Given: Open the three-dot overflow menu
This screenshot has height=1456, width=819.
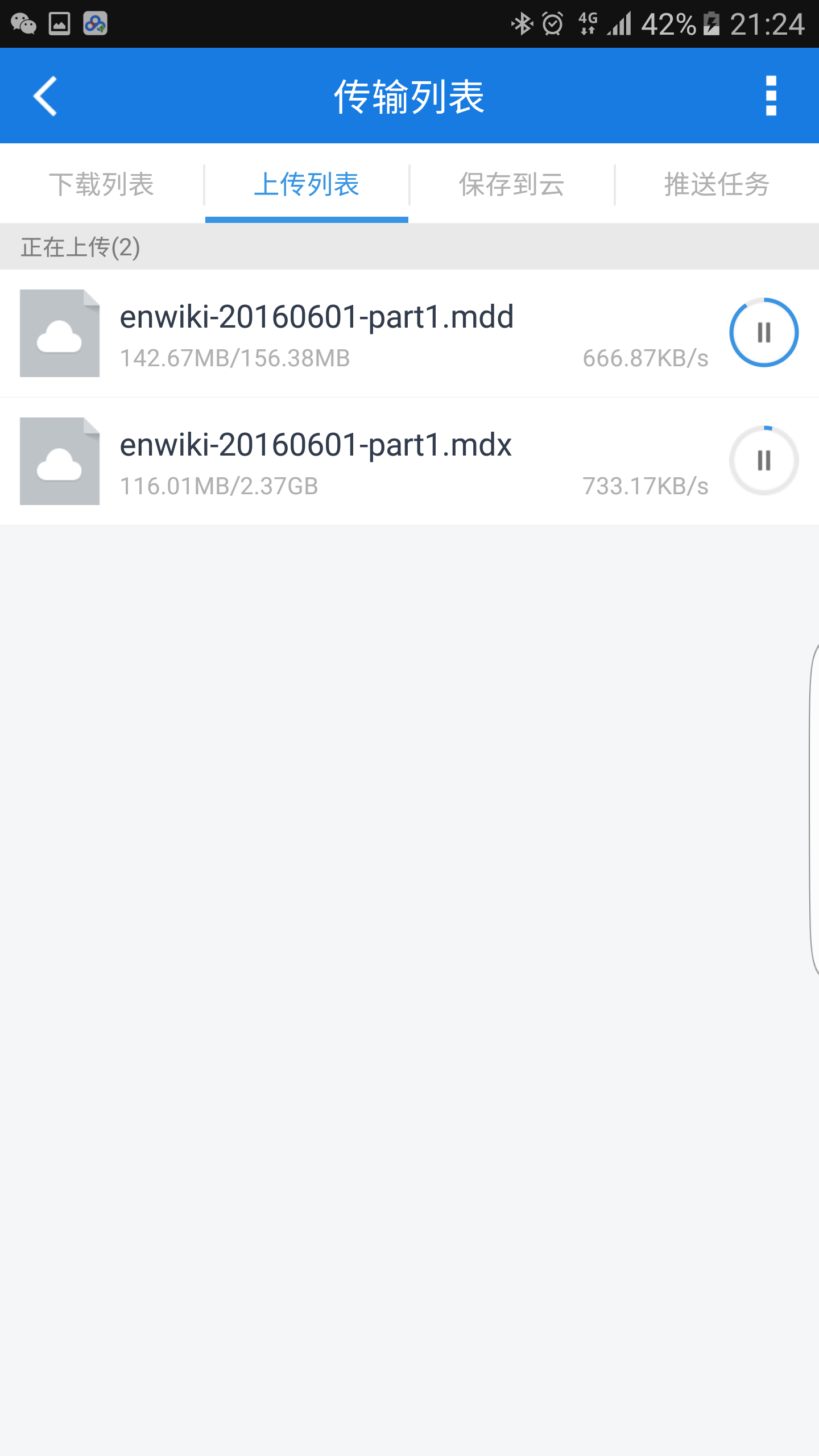Looking at the screenshot, I should [x=771, y=96].
